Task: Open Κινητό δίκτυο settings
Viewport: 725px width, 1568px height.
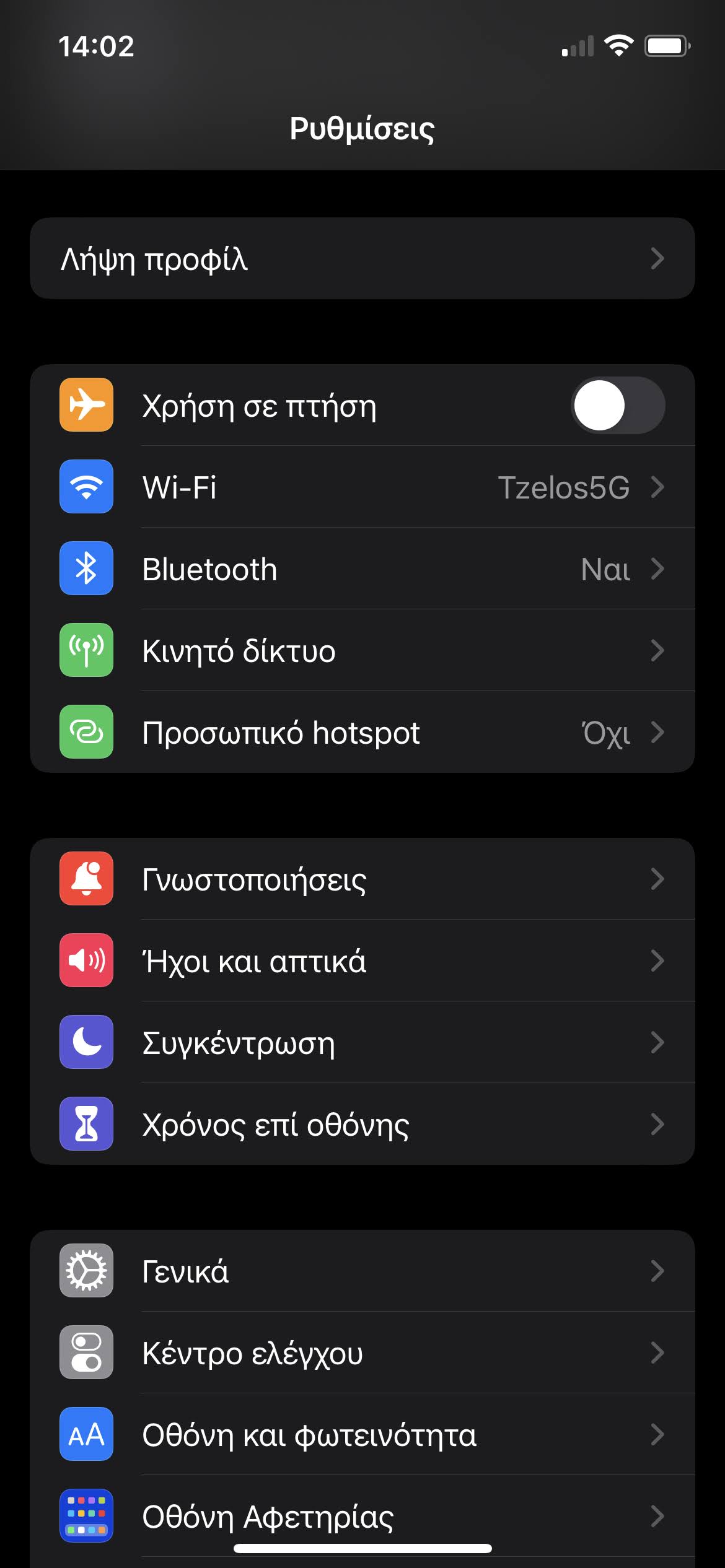Action: coord(362,650)
